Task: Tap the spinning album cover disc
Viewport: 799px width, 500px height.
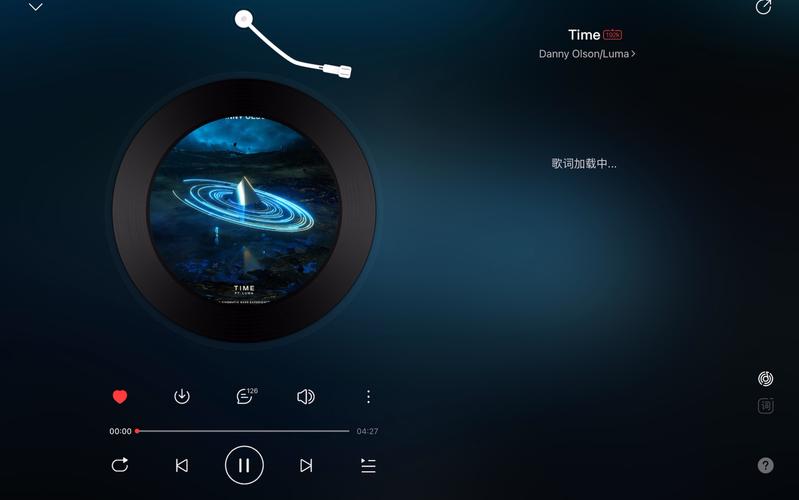Action: [244, 211]
